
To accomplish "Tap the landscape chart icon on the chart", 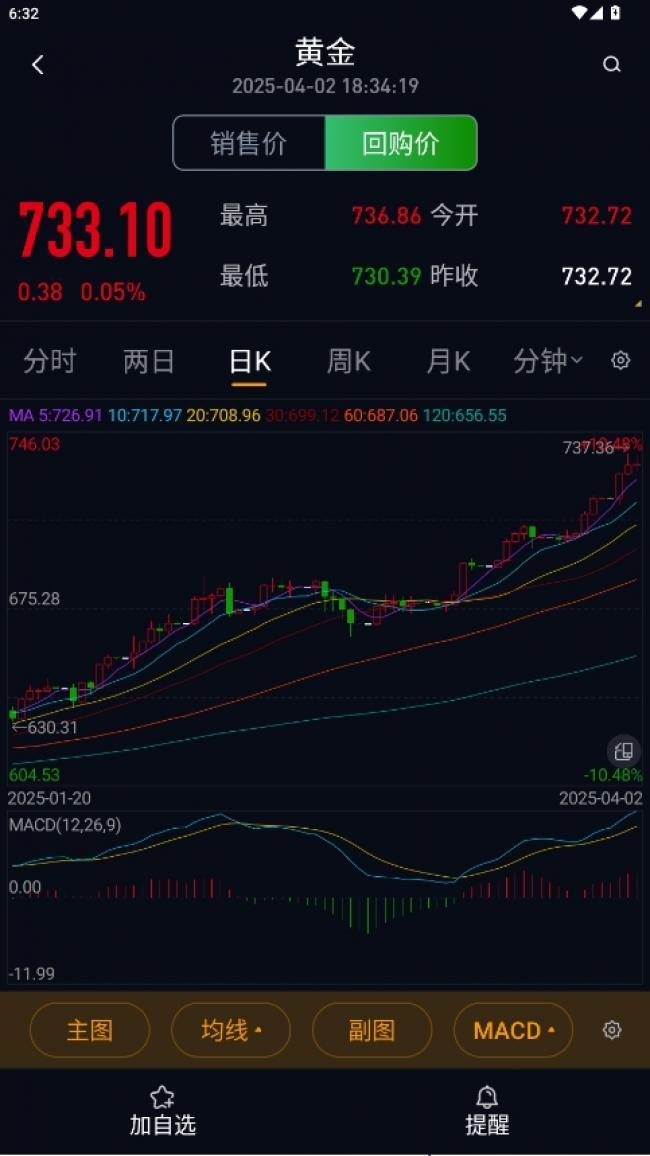I will click(623, 751).
